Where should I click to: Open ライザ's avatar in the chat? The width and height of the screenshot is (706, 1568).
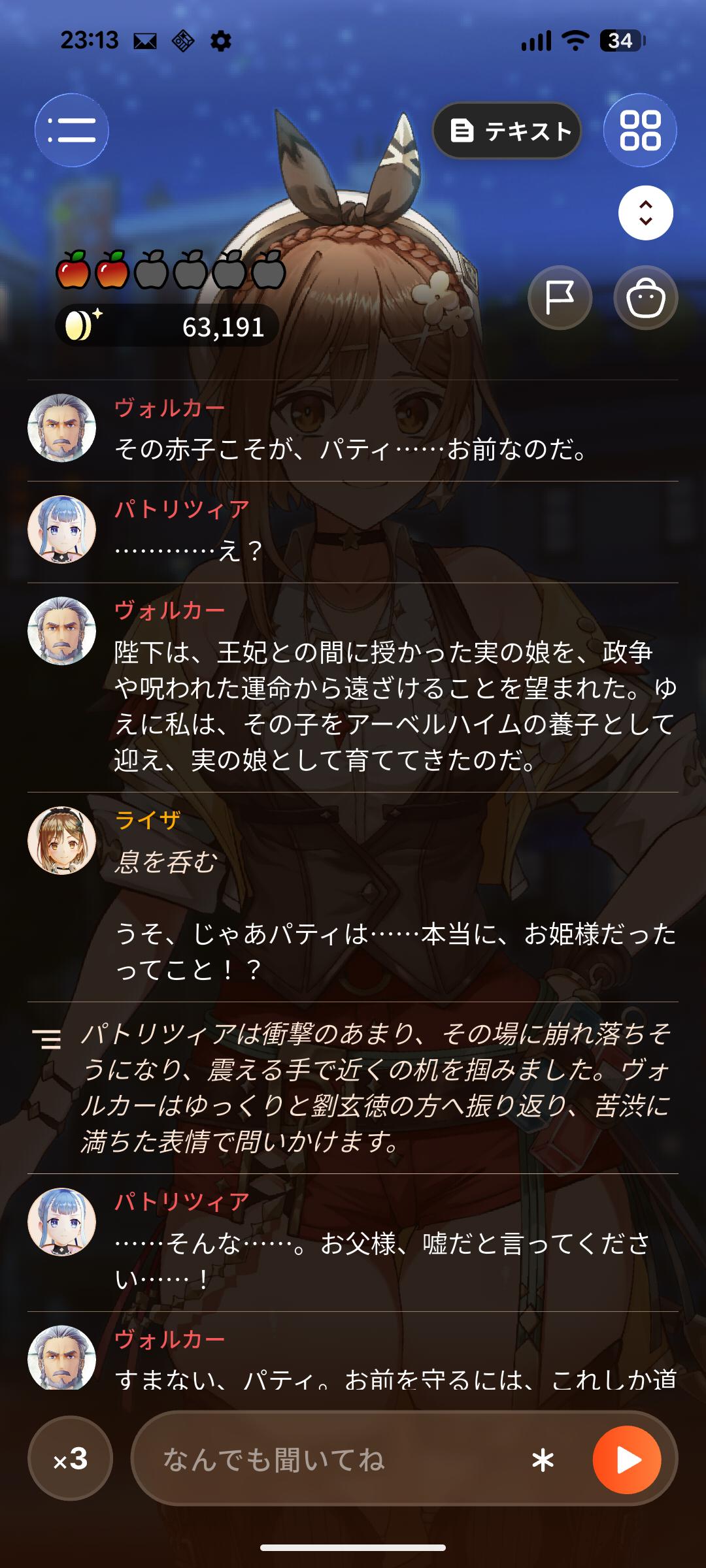click(62, 841)
